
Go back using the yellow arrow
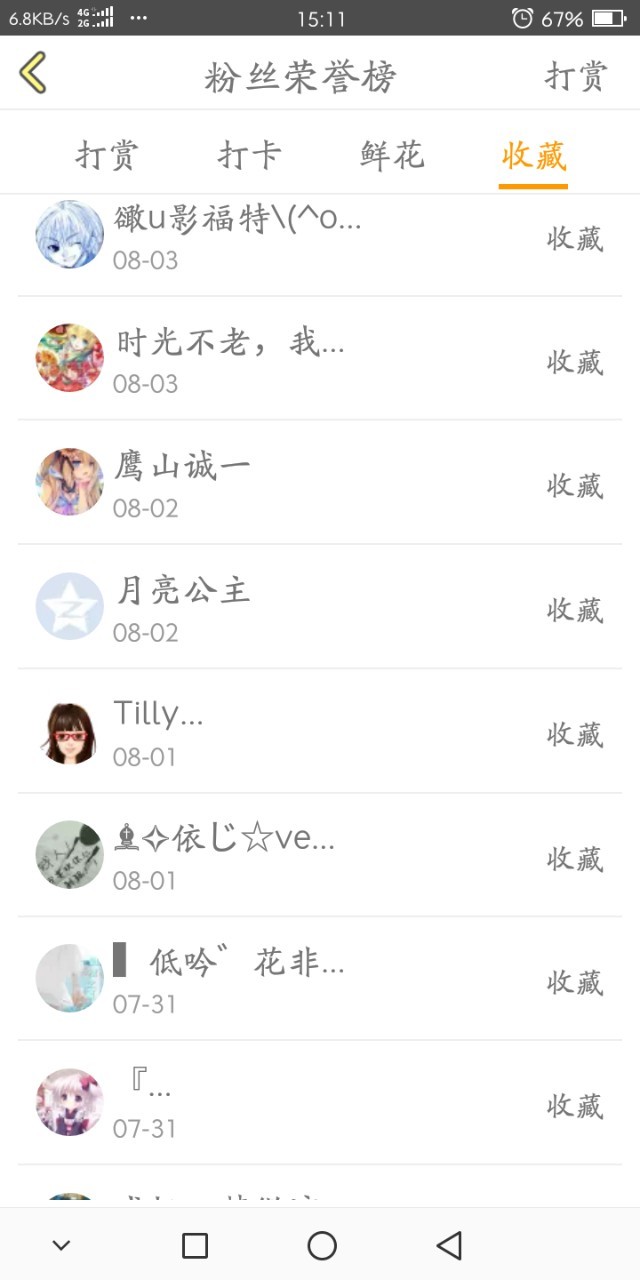[x=33, y=74]
